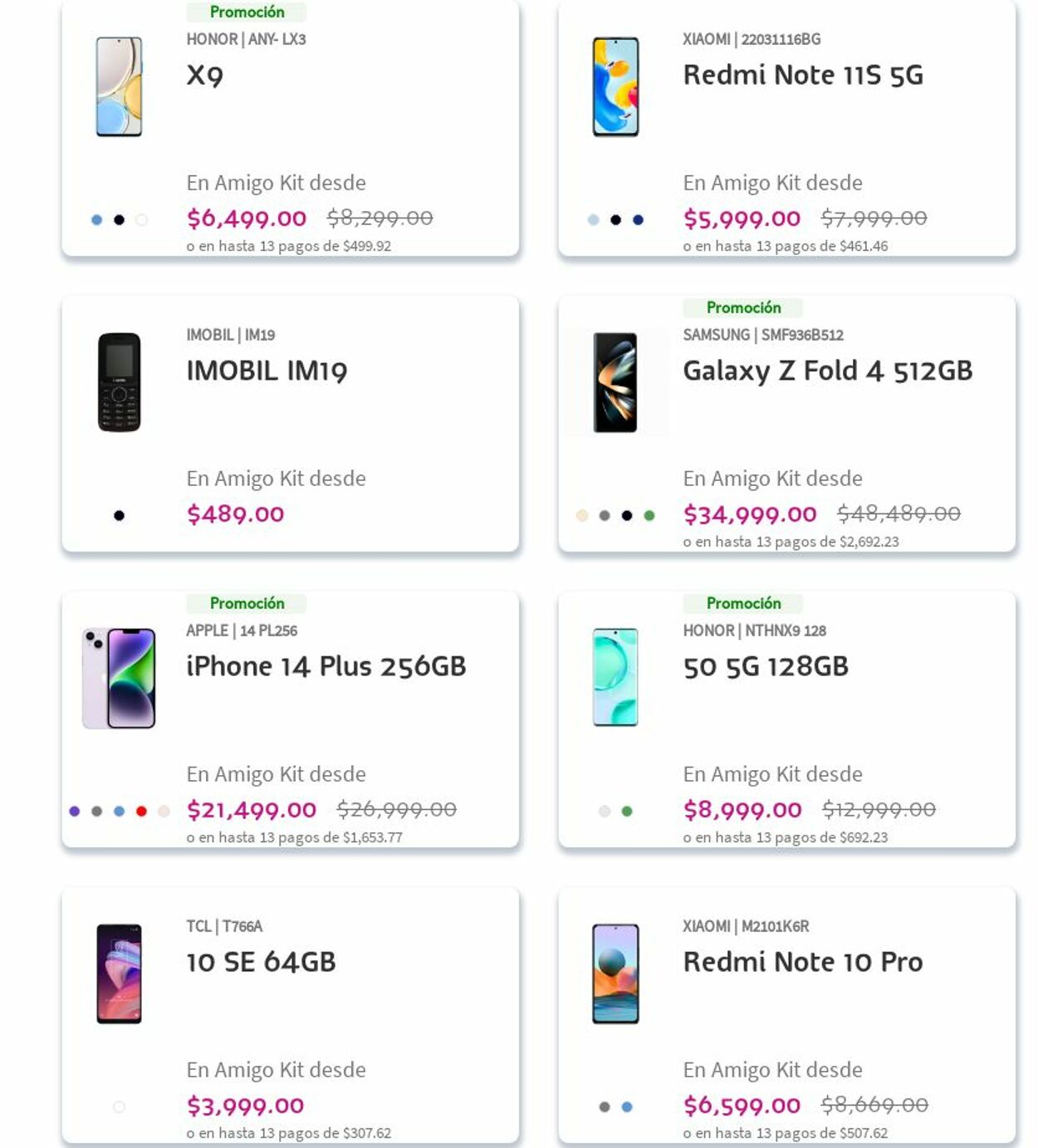Open the TCL 10 SE 64GB card
Viewport: 1038px width, 1148px height.
261,963
